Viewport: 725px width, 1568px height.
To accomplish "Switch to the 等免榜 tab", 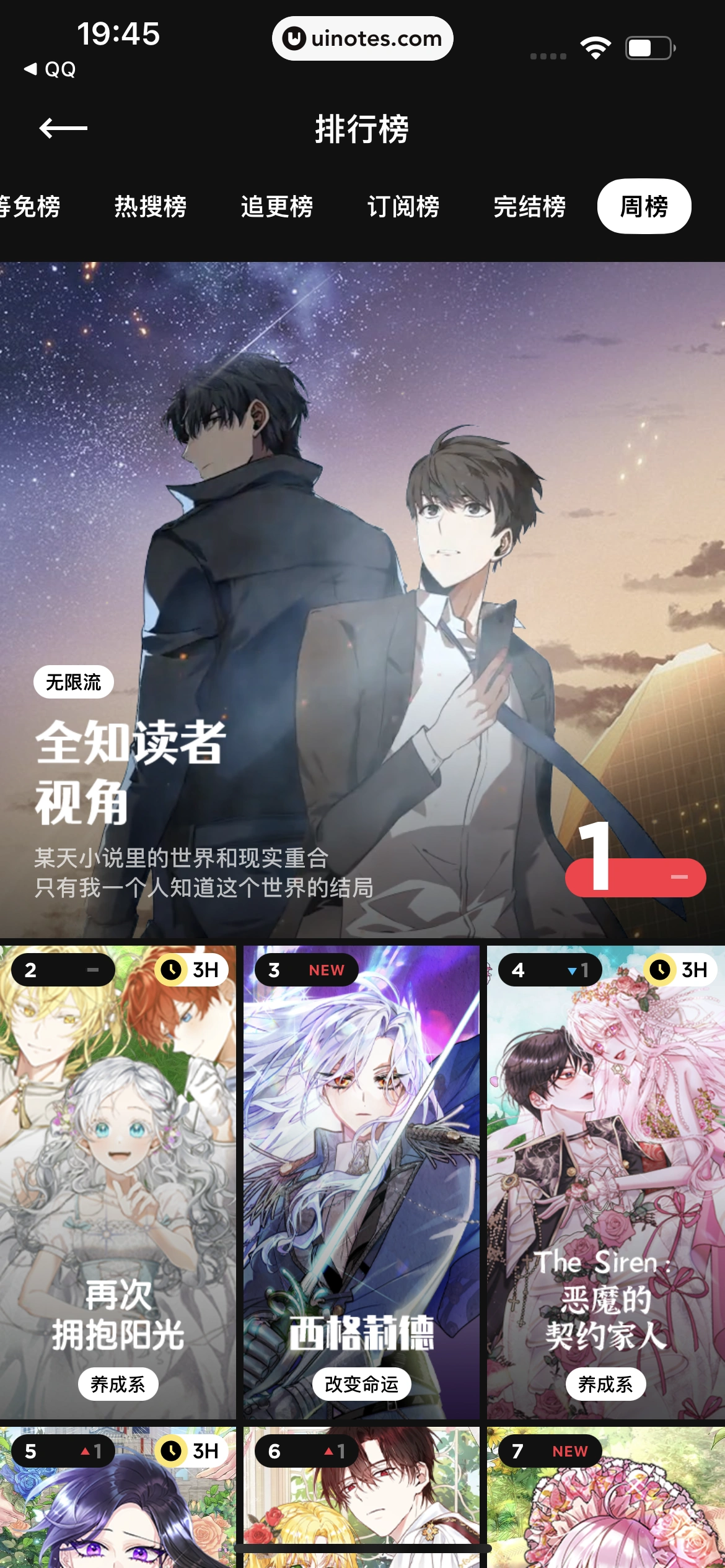I will point(31,206).
